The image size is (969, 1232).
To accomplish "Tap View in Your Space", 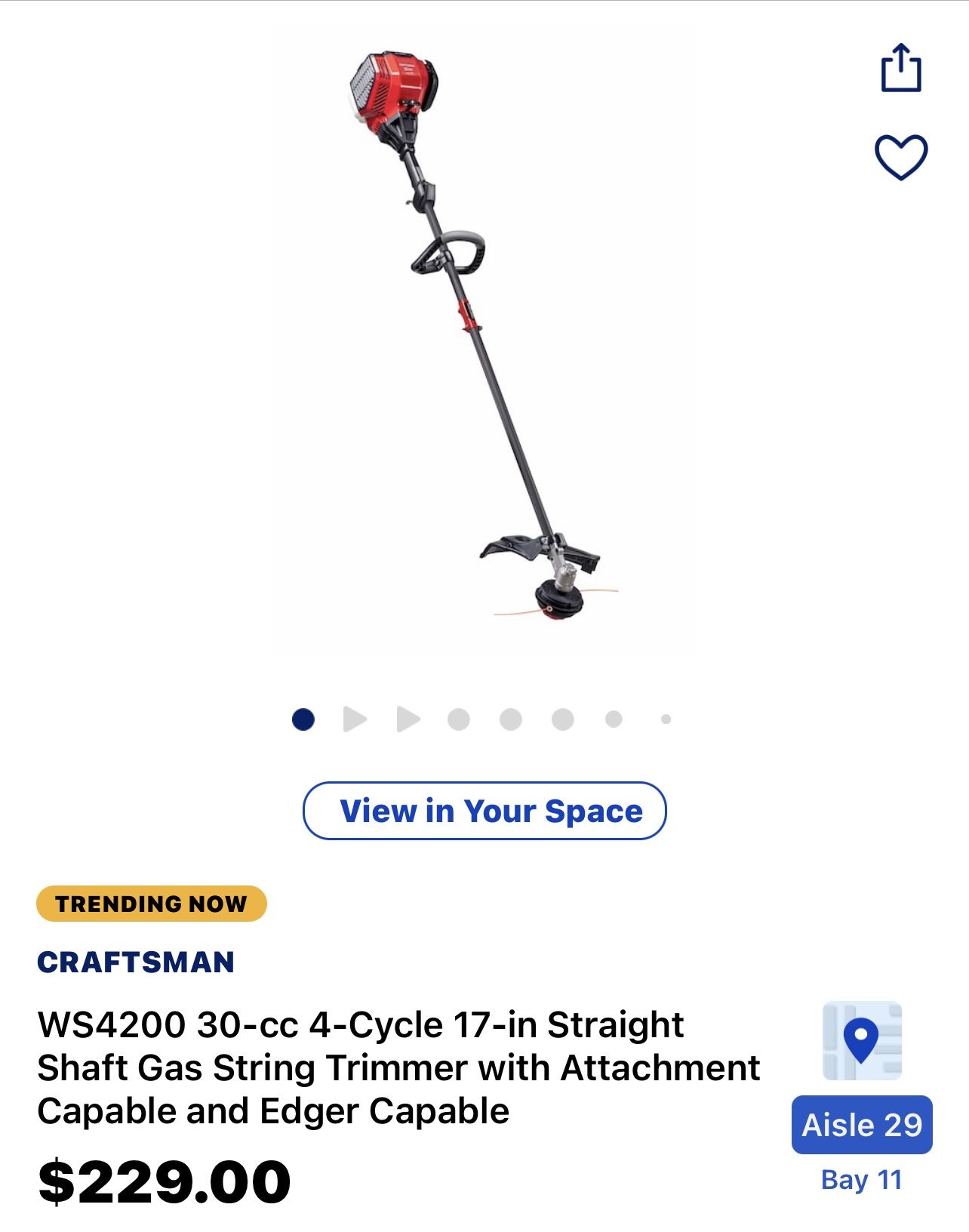I will click(484, 811).
